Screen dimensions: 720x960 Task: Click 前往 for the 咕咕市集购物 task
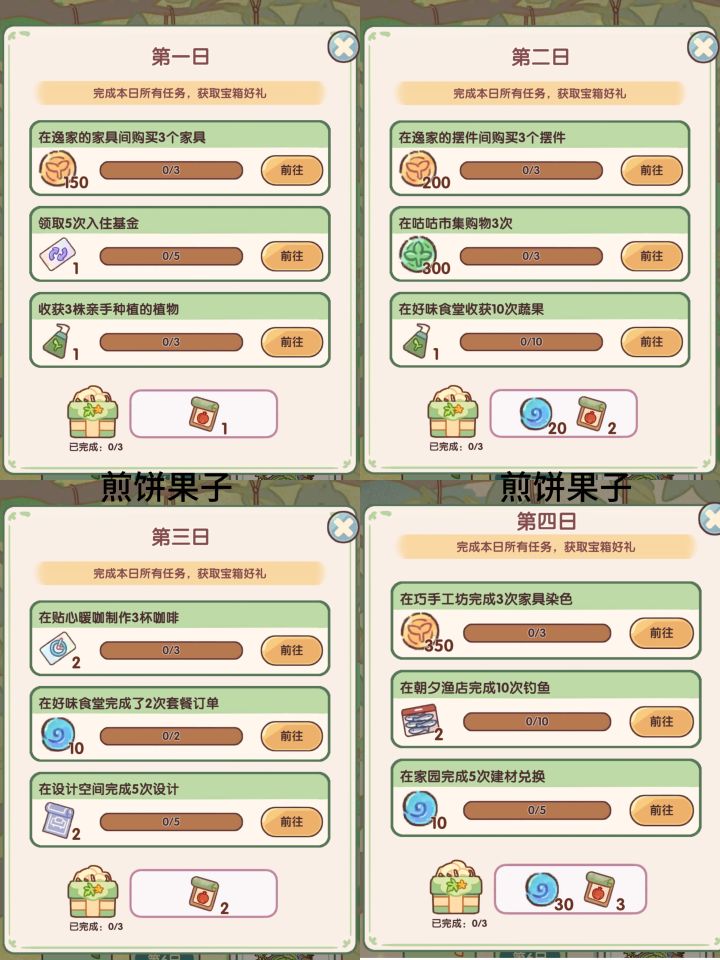pos(650,256)
